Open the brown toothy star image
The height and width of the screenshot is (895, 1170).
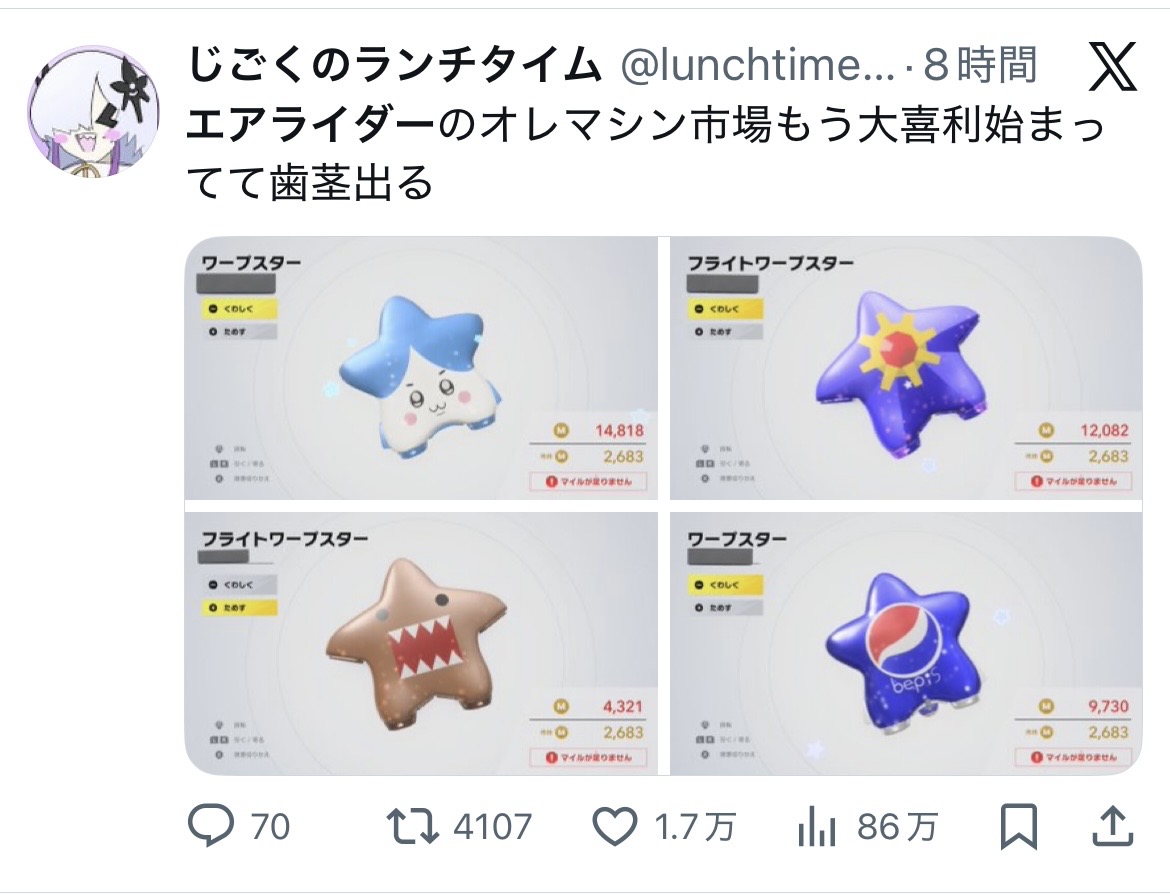421,643
